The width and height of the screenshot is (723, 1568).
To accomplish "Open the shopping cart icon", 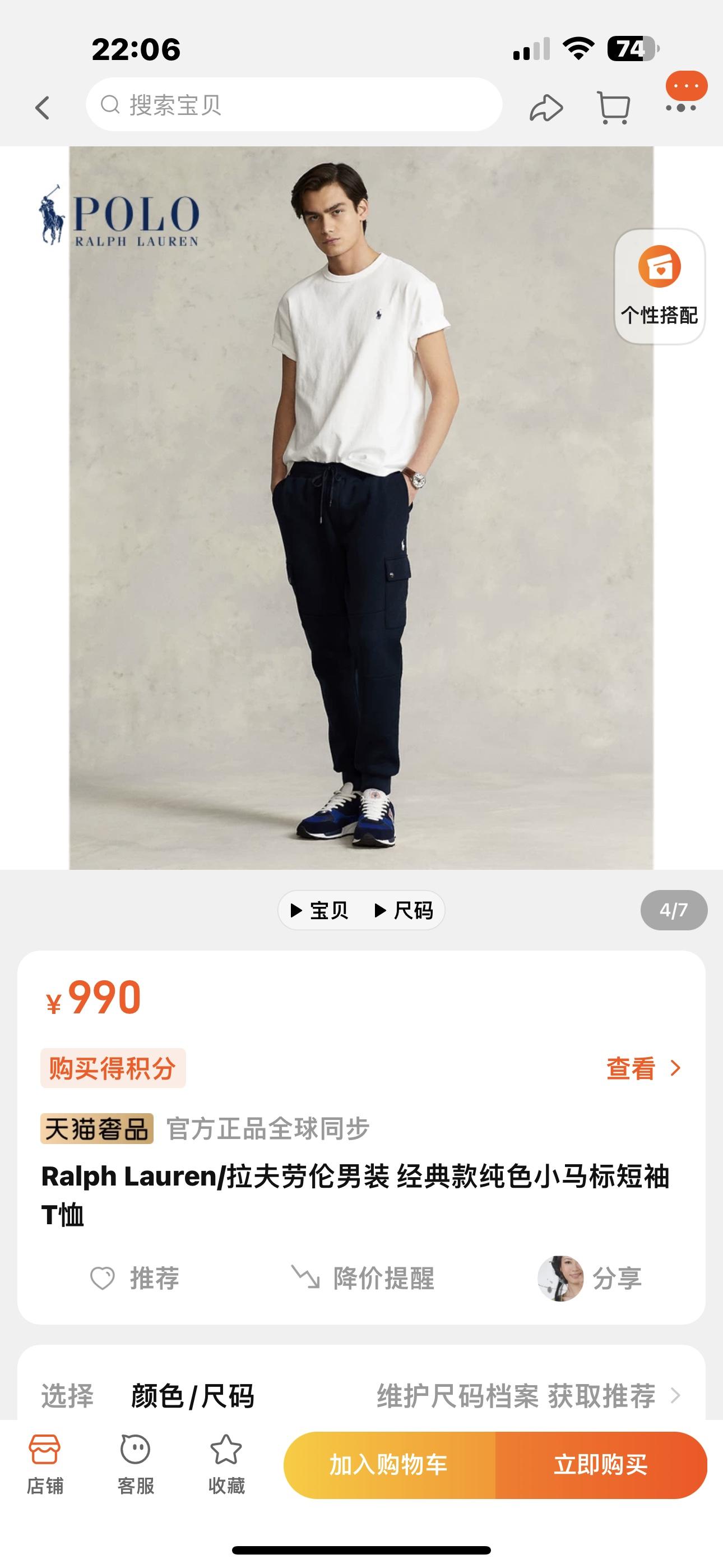I will pyautogui.click(x=613, y=108).
